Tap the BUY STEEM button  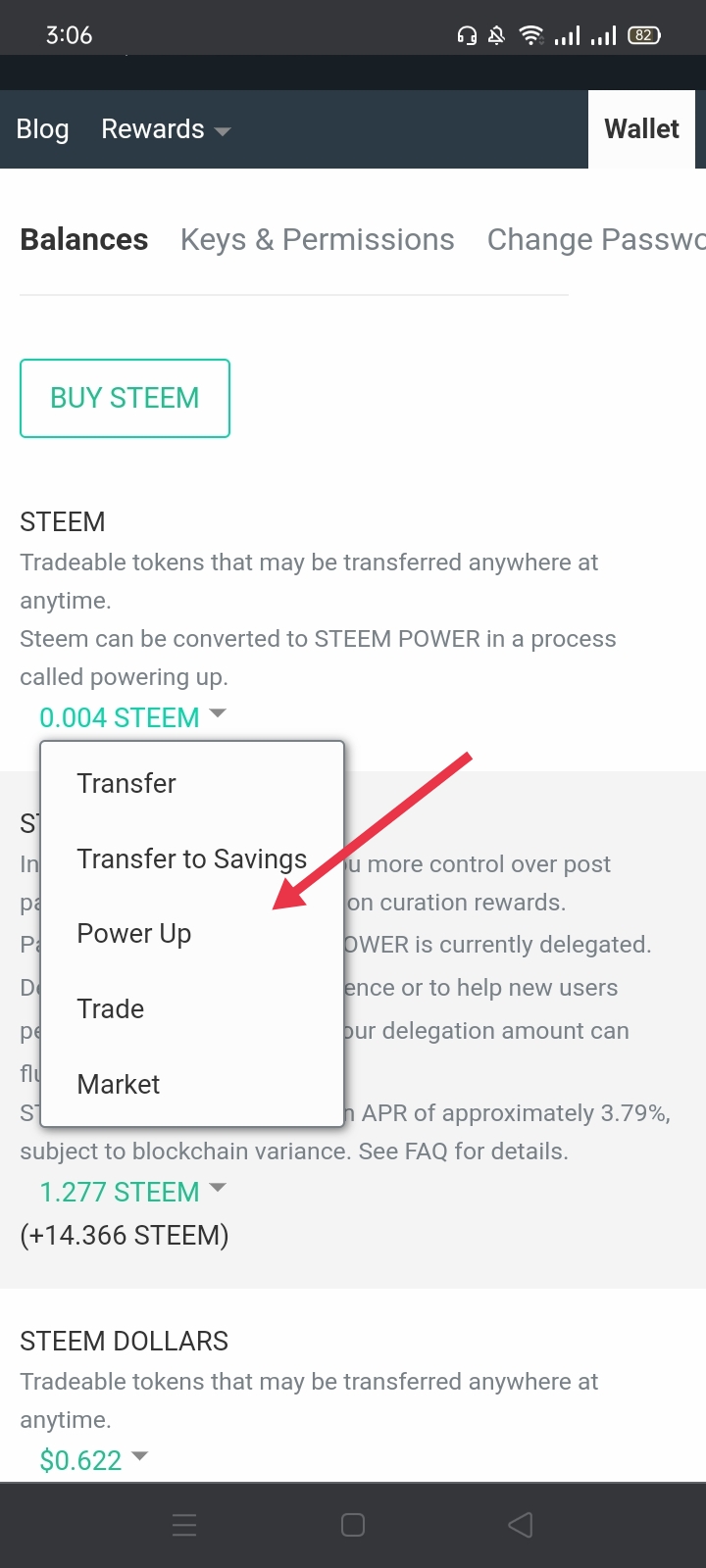125,398
